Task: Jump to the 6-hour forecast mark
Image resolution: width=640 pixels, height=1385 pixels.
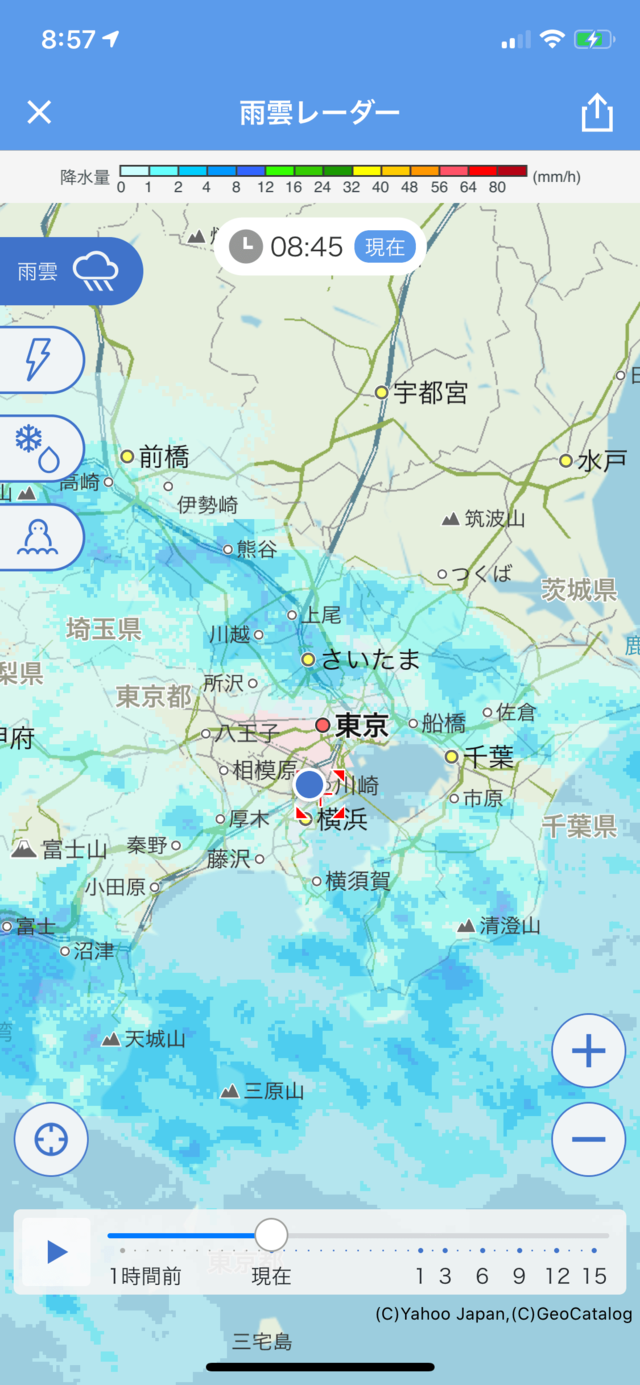Action: (483, 1250)
